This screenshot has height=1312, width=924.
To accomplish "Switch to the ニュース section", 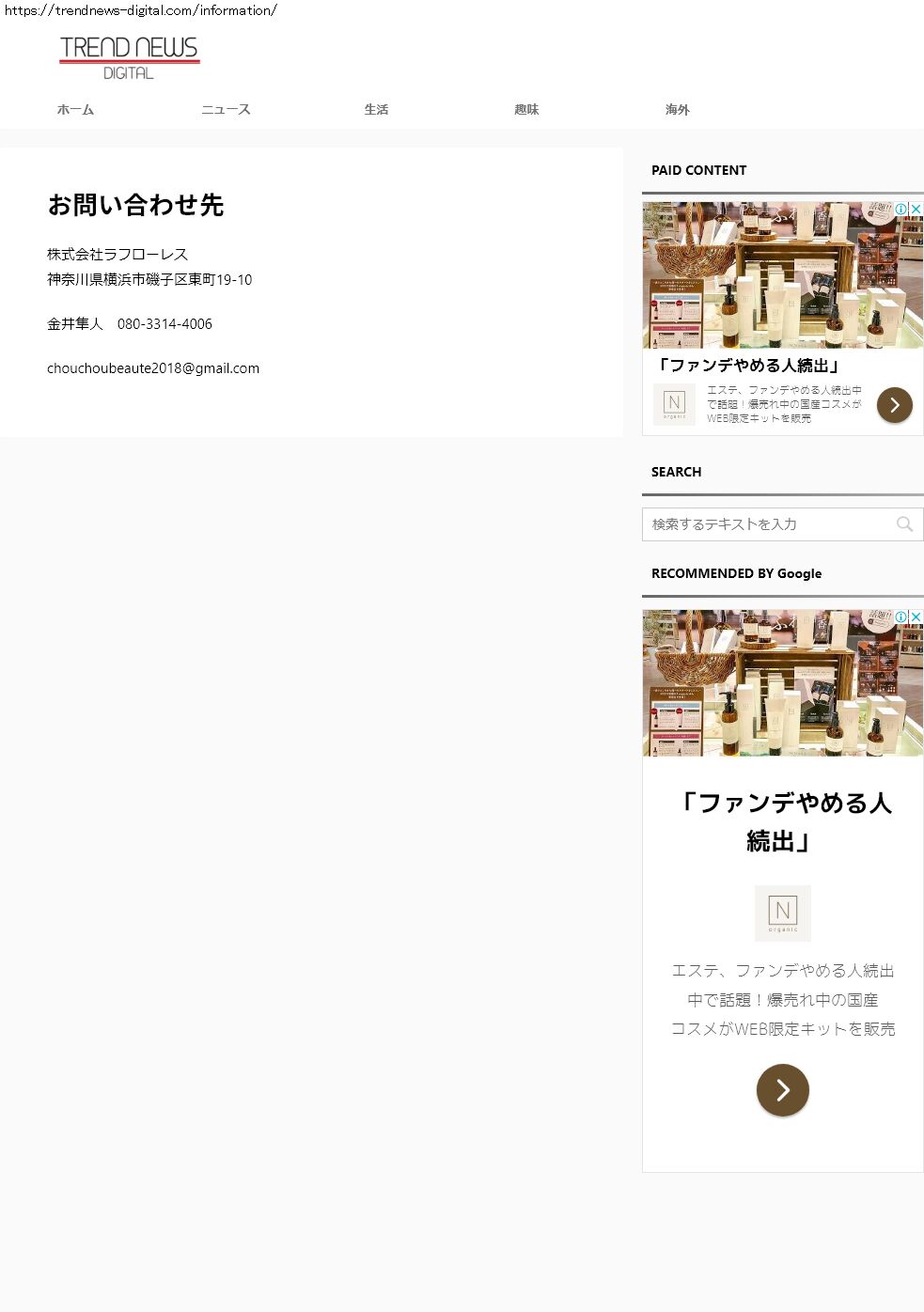I will coord(226,110).
